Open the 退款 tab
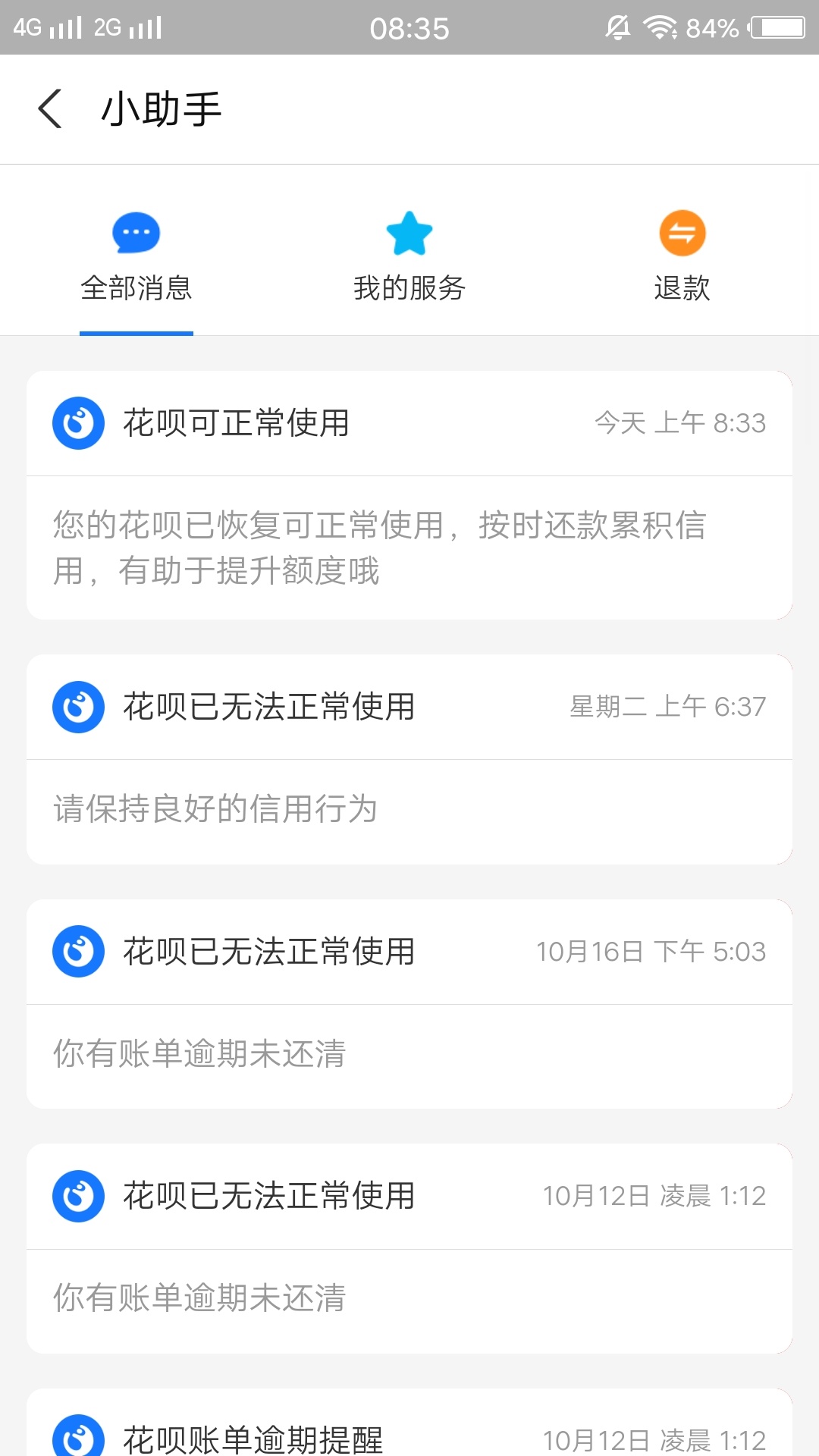819x1456 pixels. click(x=682, y=258)
